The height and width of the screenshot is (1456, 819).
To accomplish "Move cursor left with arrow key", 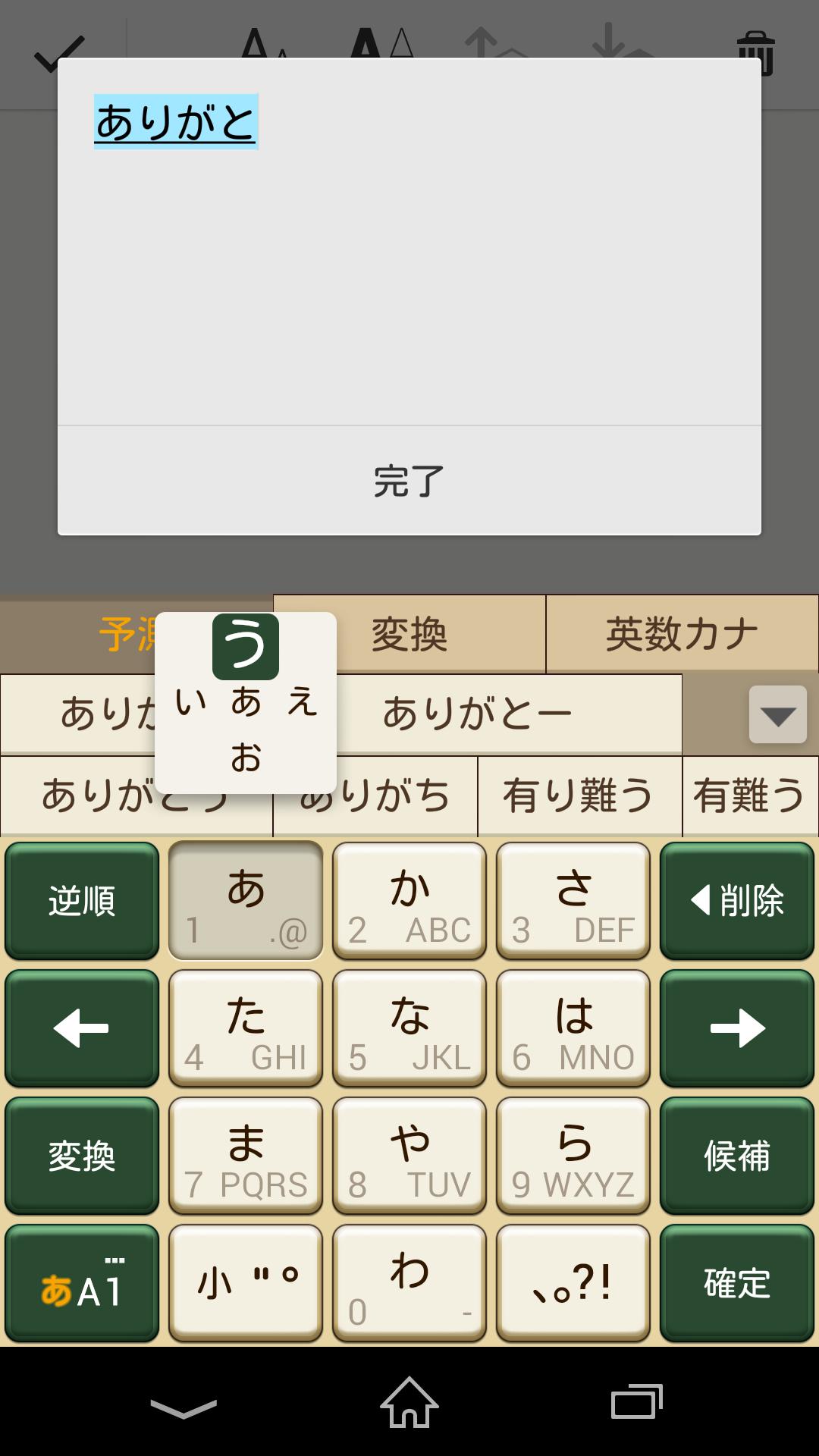I will pos(82,1028).
